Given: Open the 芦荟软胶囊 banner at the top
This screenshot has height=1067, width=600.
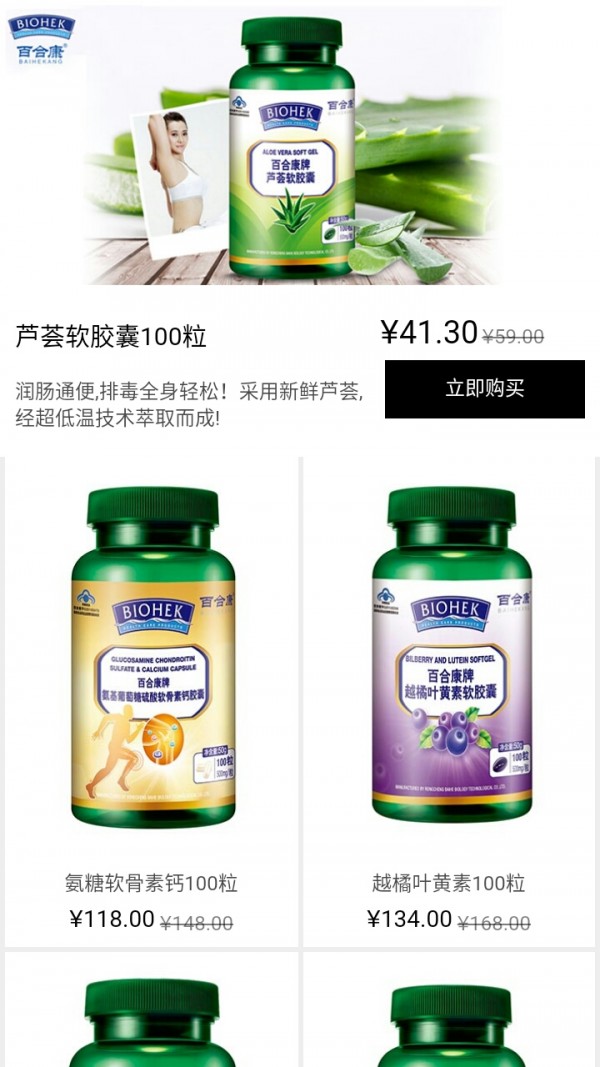Looking at the screenshot, I should coord(300,143).
